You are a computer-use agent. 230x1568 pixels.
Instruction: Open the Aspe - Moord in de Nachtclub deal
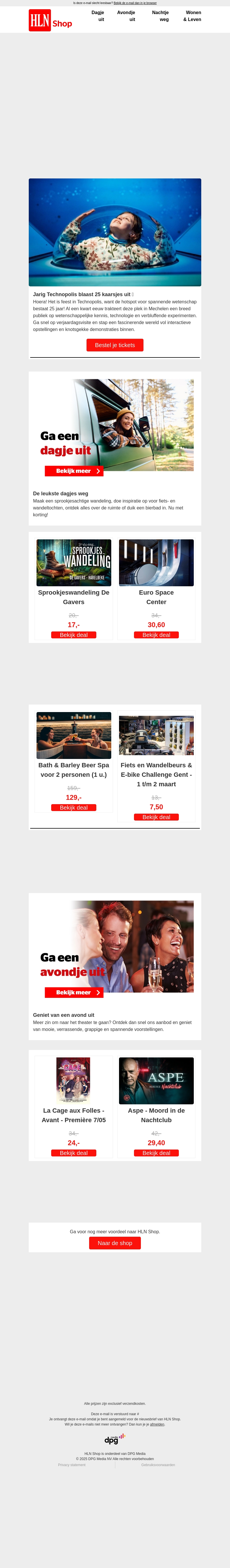[x=156, y=1153]
